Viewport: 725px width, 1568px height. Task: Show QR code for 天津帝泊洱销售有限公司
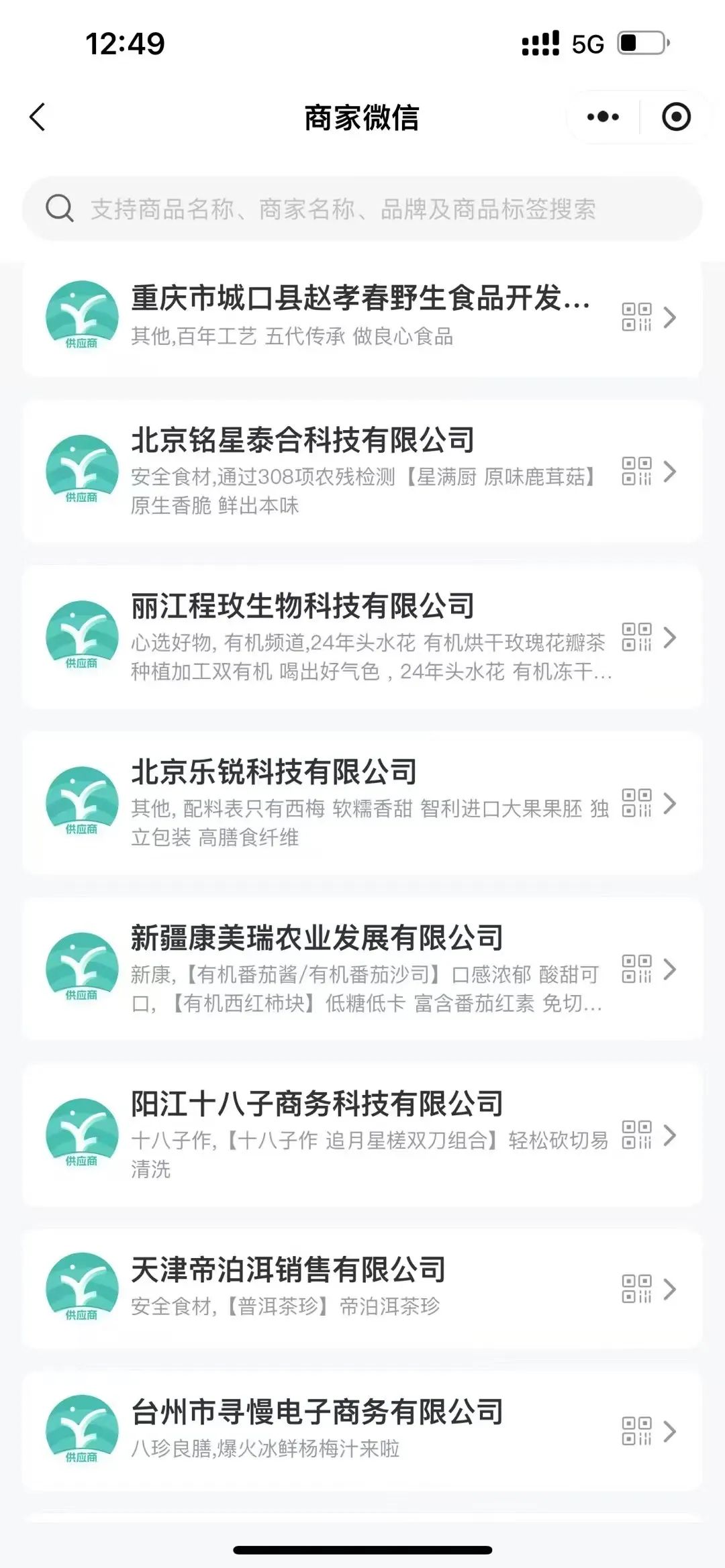(636, 1288)
